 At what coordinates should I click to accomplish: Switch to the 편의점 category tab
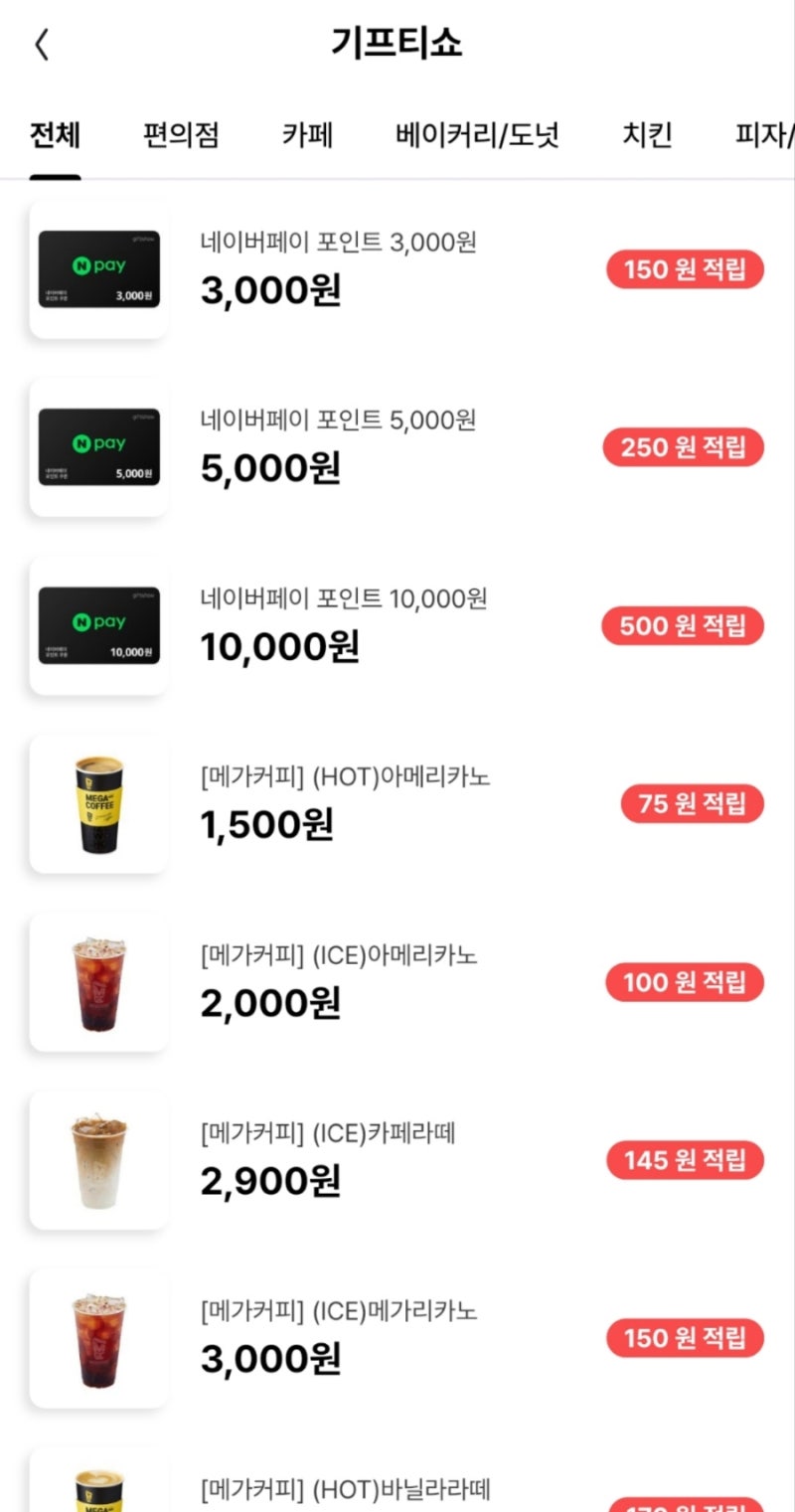coord(180,136)
